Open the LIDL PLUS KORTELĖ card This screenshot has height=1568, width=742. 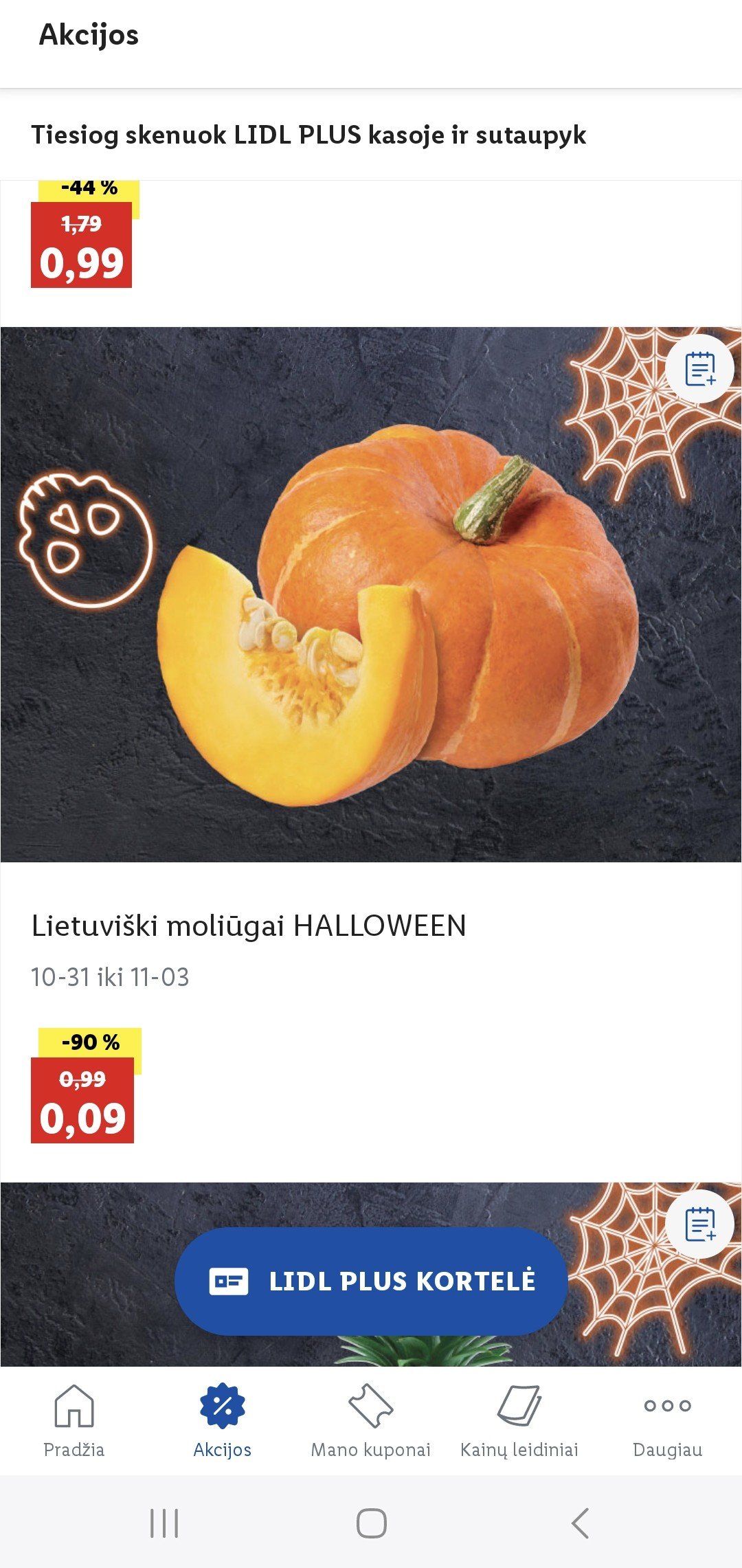371,1281
